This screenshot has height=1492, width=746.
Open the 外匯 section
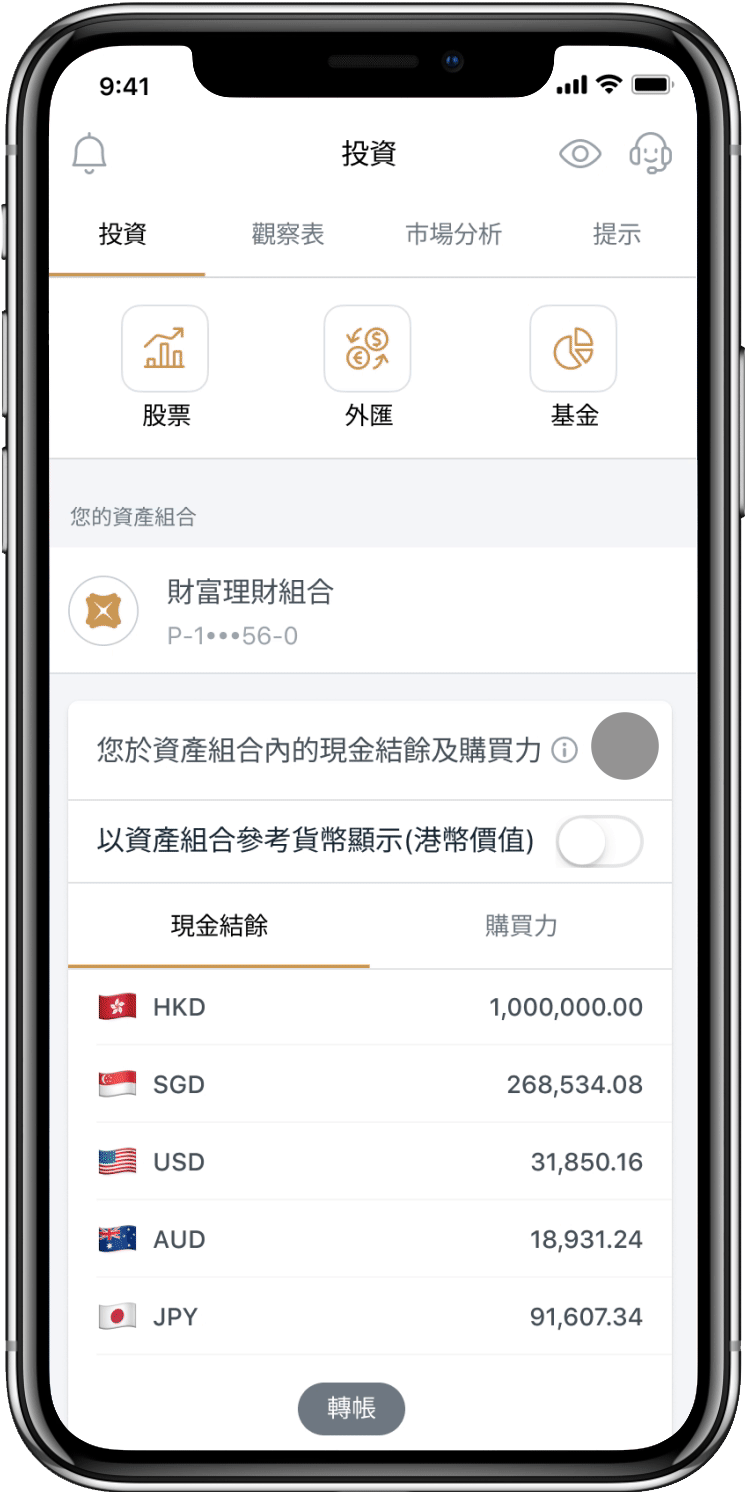point(368,367)
